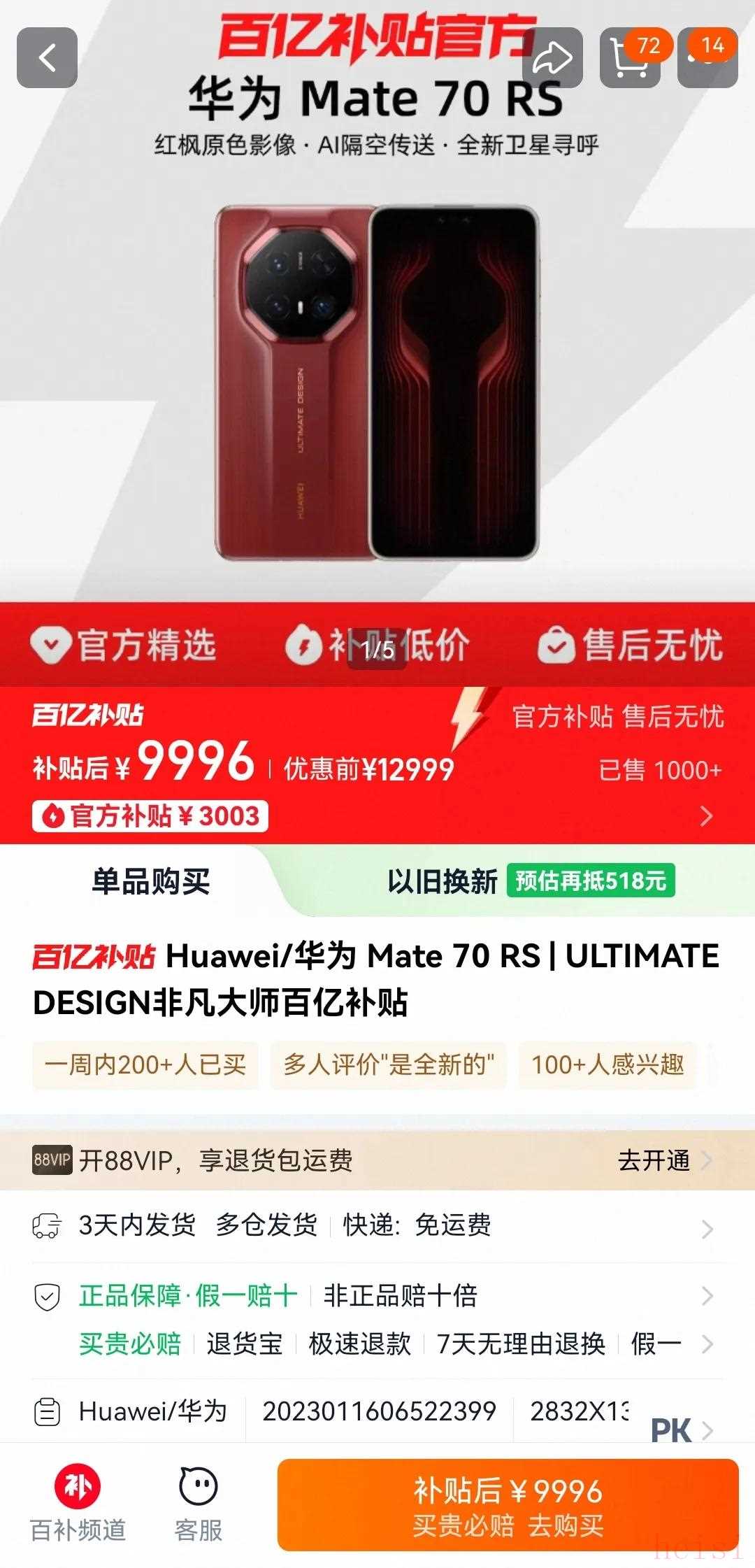Open the 3天内发货 shipping details row
The height and width of the screenshot is (1568, 755).
(x=377, y=1226)
